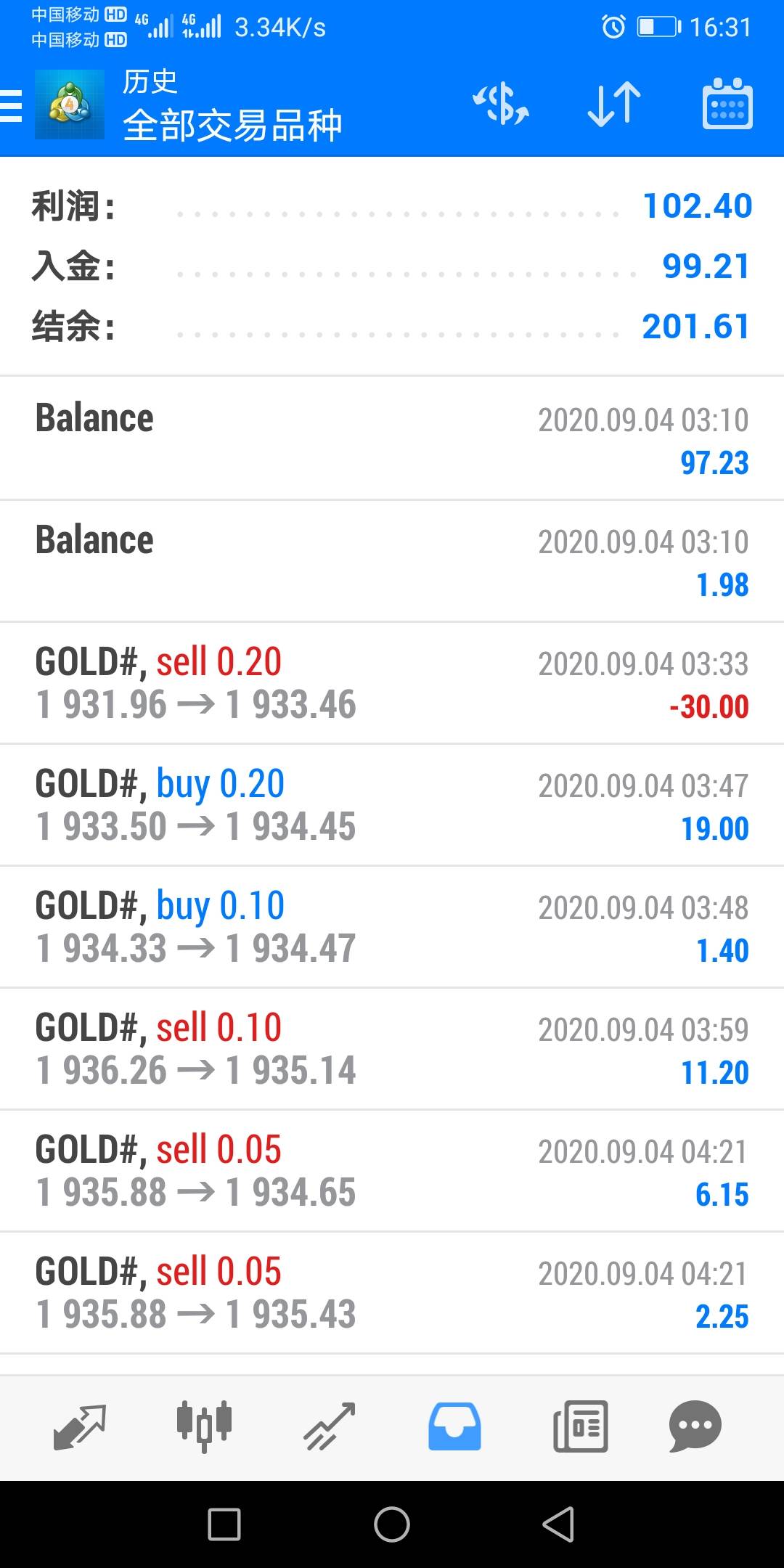Image resolution: width=784 pixels, height=1568 pixels.
Task: Expand the GOLD# buy 0.10 trade at 03:48
Action: tap(392, 926)
